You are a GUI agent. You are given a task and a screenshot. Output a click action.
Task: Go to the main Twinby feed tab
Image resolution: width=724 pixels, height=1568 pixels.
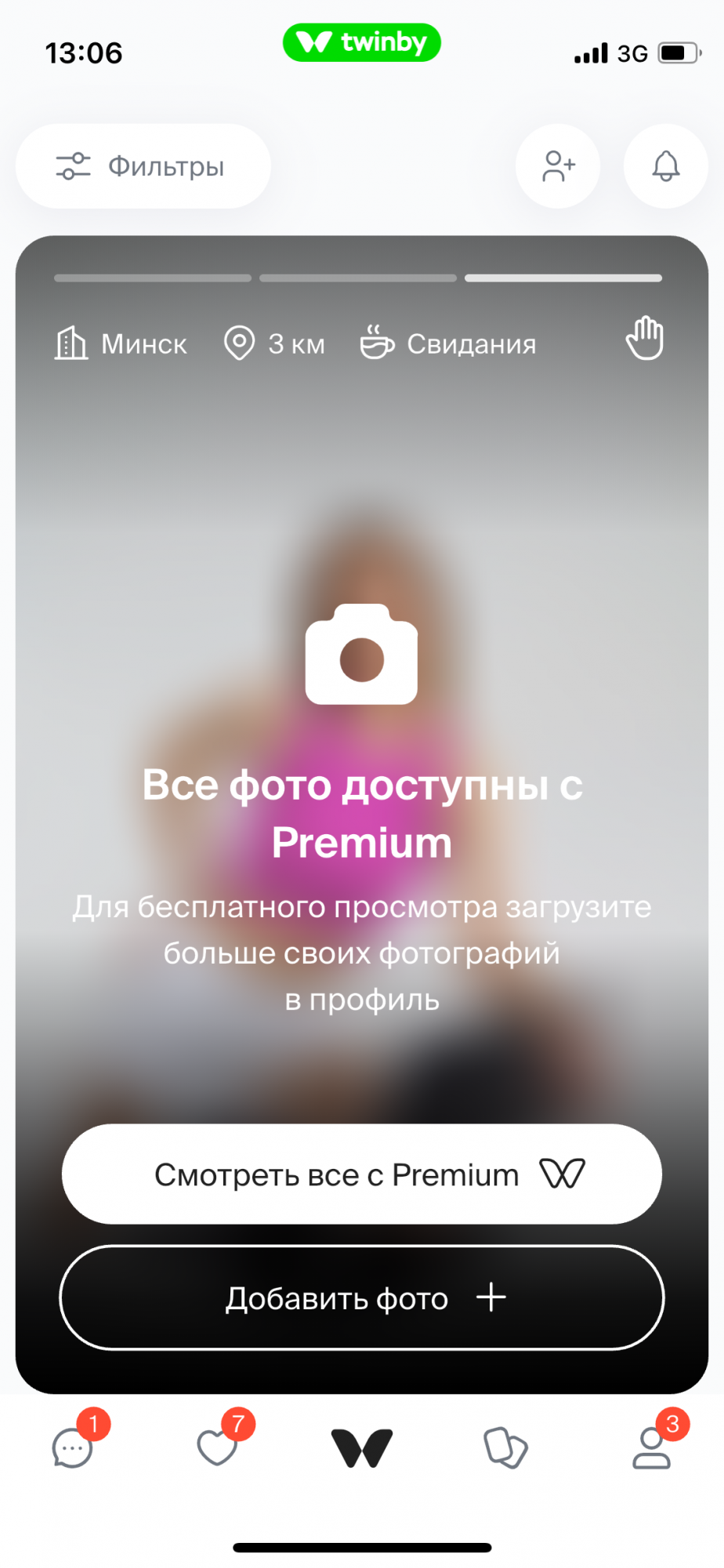tap(362, 1447)
